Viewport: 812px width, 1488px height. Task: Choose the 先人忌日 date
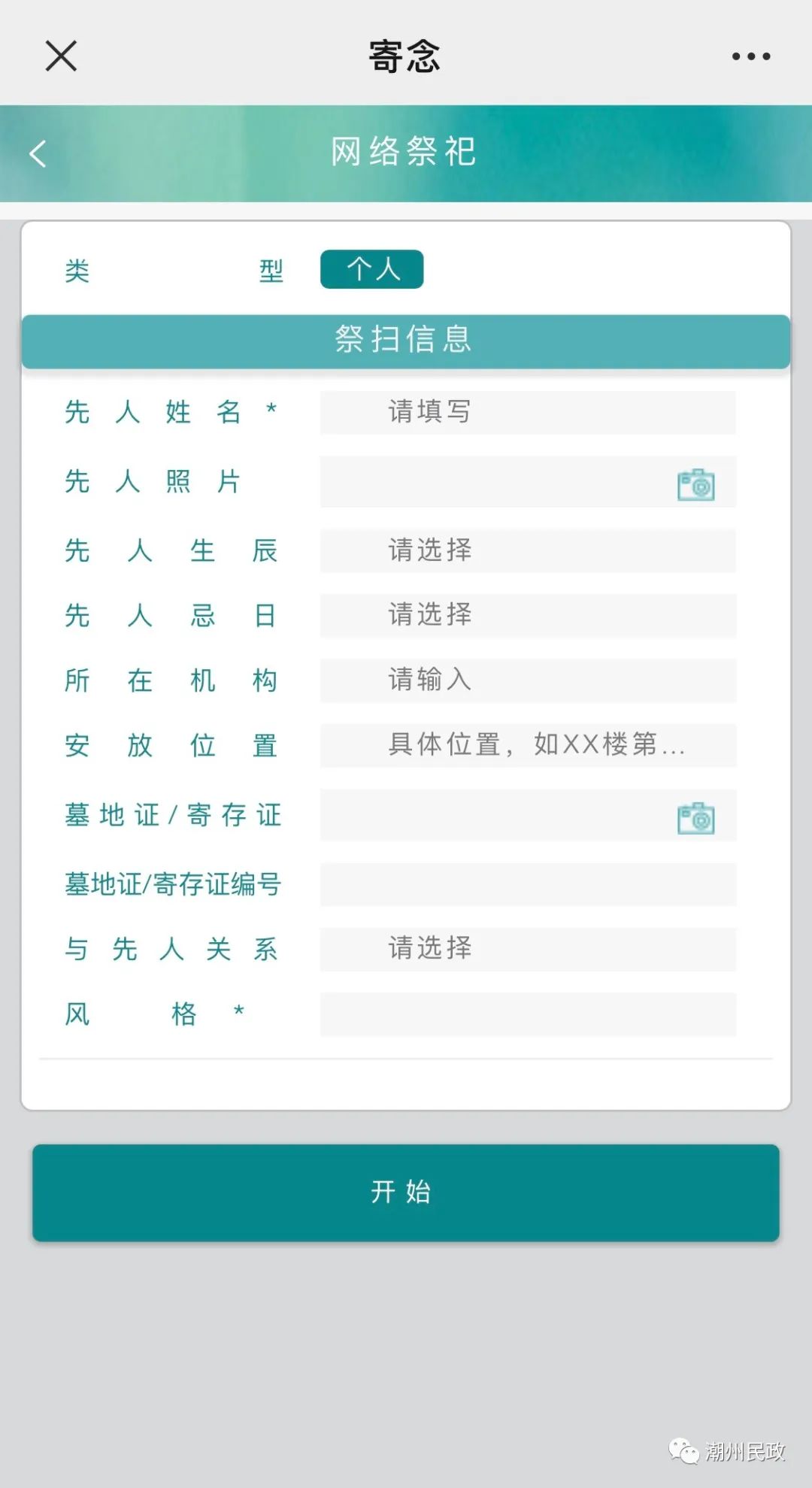[527, 615]
